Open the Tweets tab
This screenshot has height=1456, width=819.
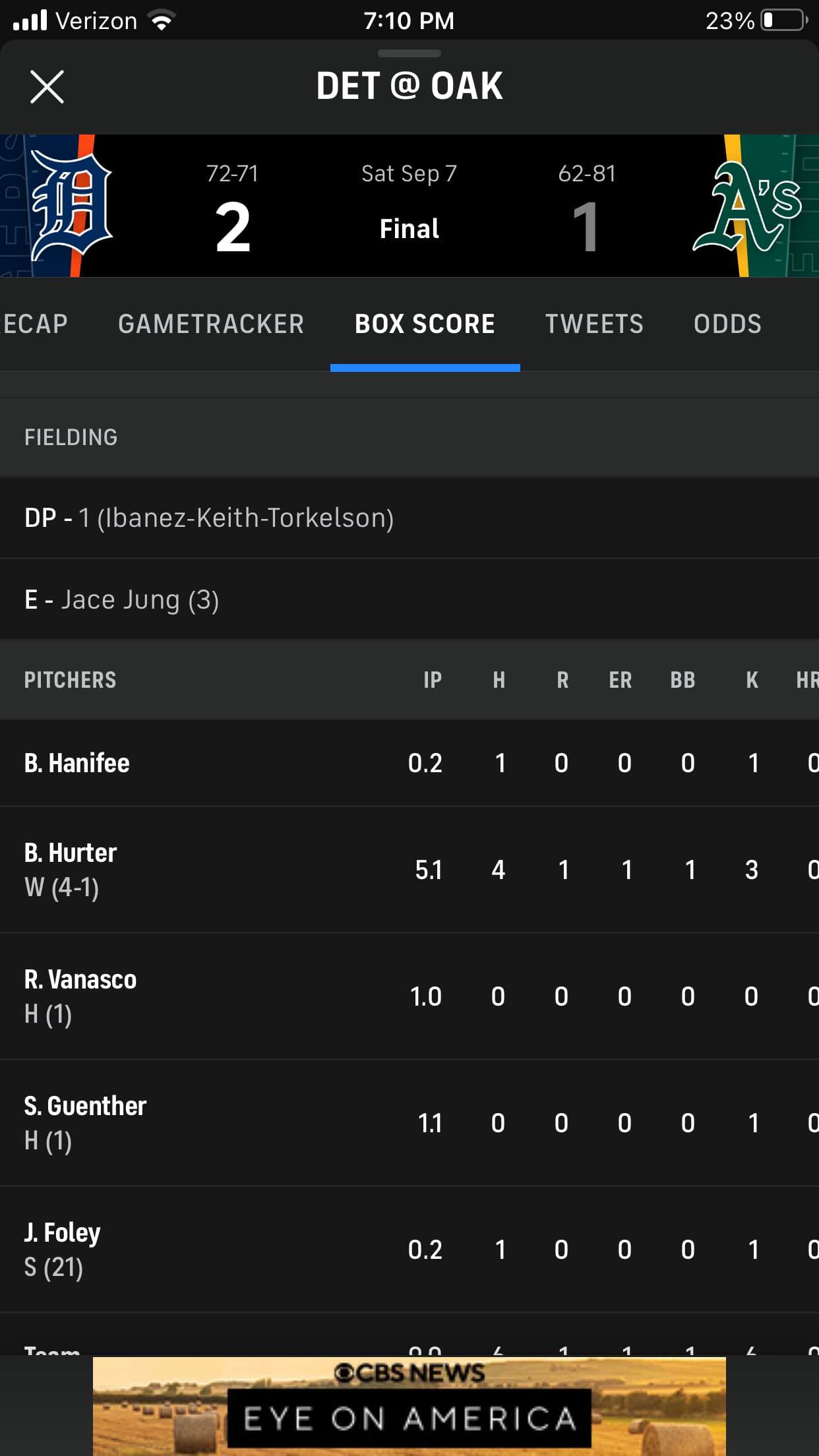(594, 324)
